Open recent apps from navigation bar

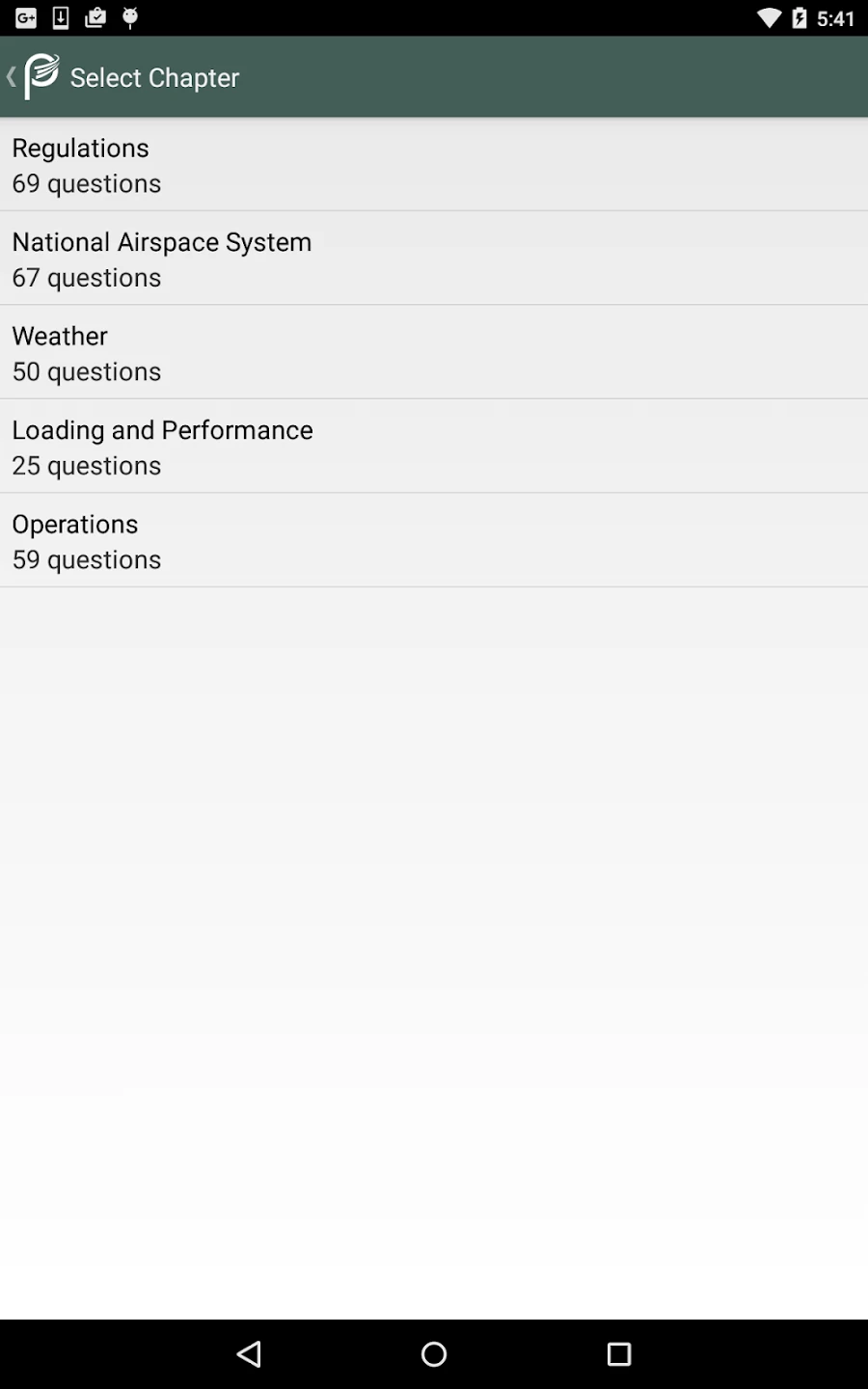(618, 1354)
